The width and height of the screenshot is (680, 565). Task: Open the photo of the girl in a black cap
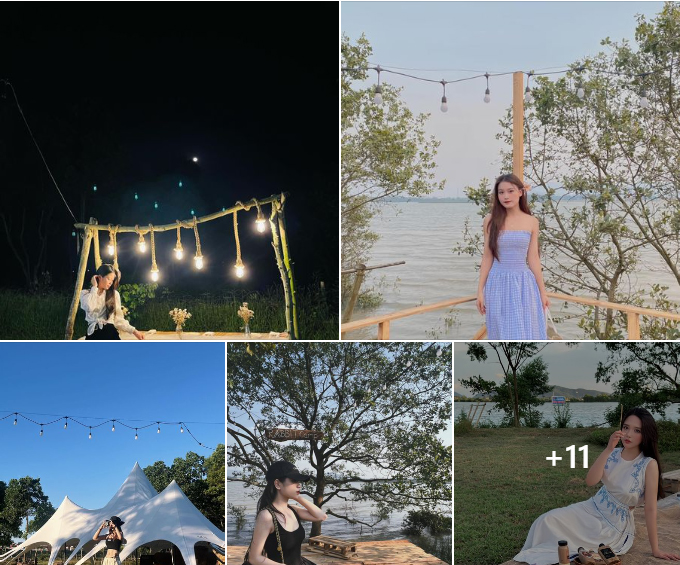pyautogui.click(x=339, y=453)
